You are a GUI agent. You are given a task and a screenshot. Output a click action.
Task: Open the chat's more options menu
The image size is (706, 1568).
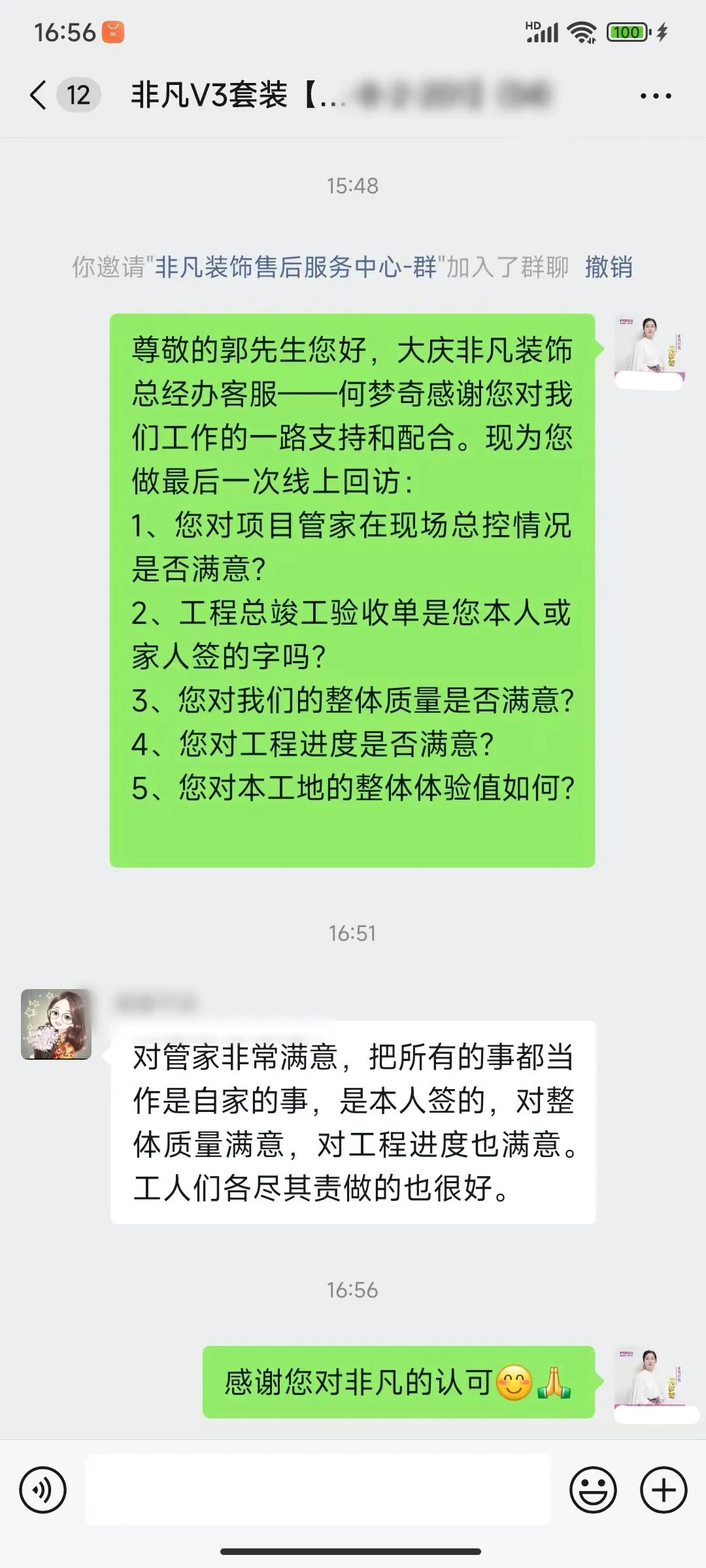[x=655, y=96]
